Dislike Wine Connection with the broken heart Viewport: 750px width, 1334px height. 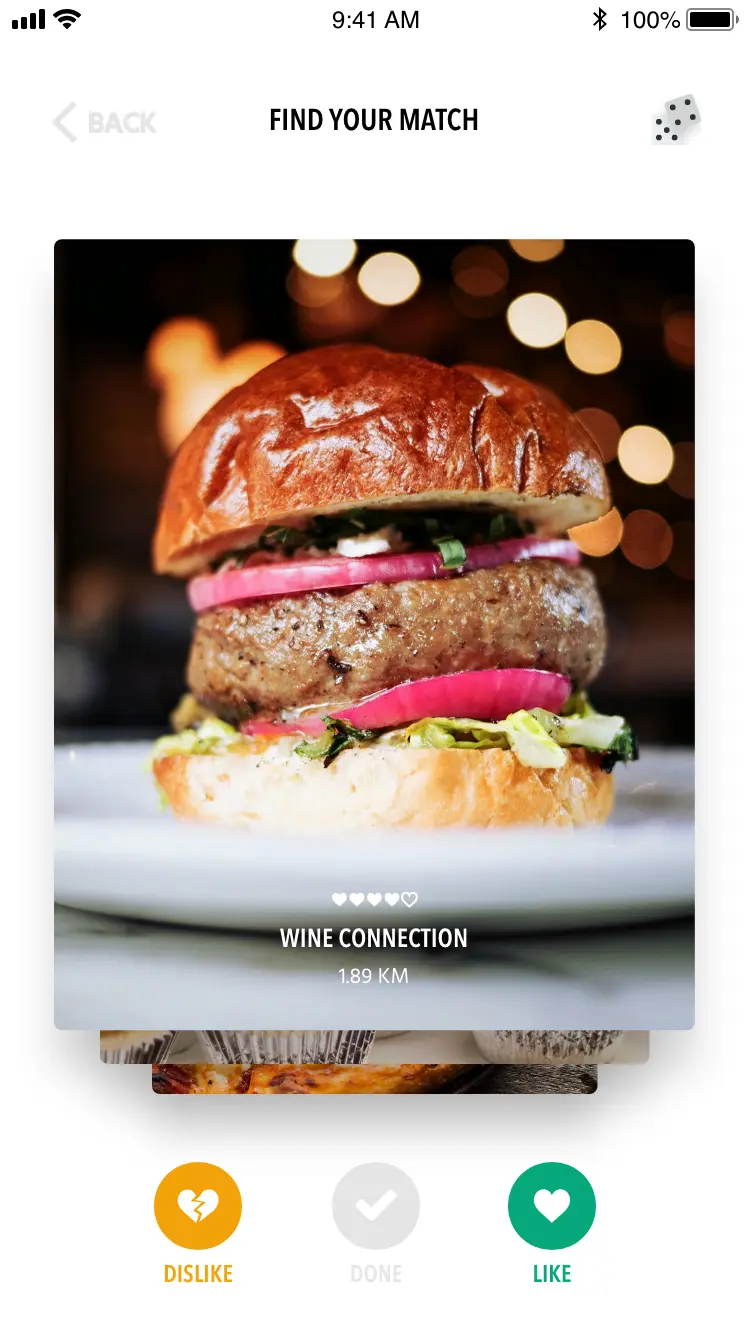point(198,1206)
